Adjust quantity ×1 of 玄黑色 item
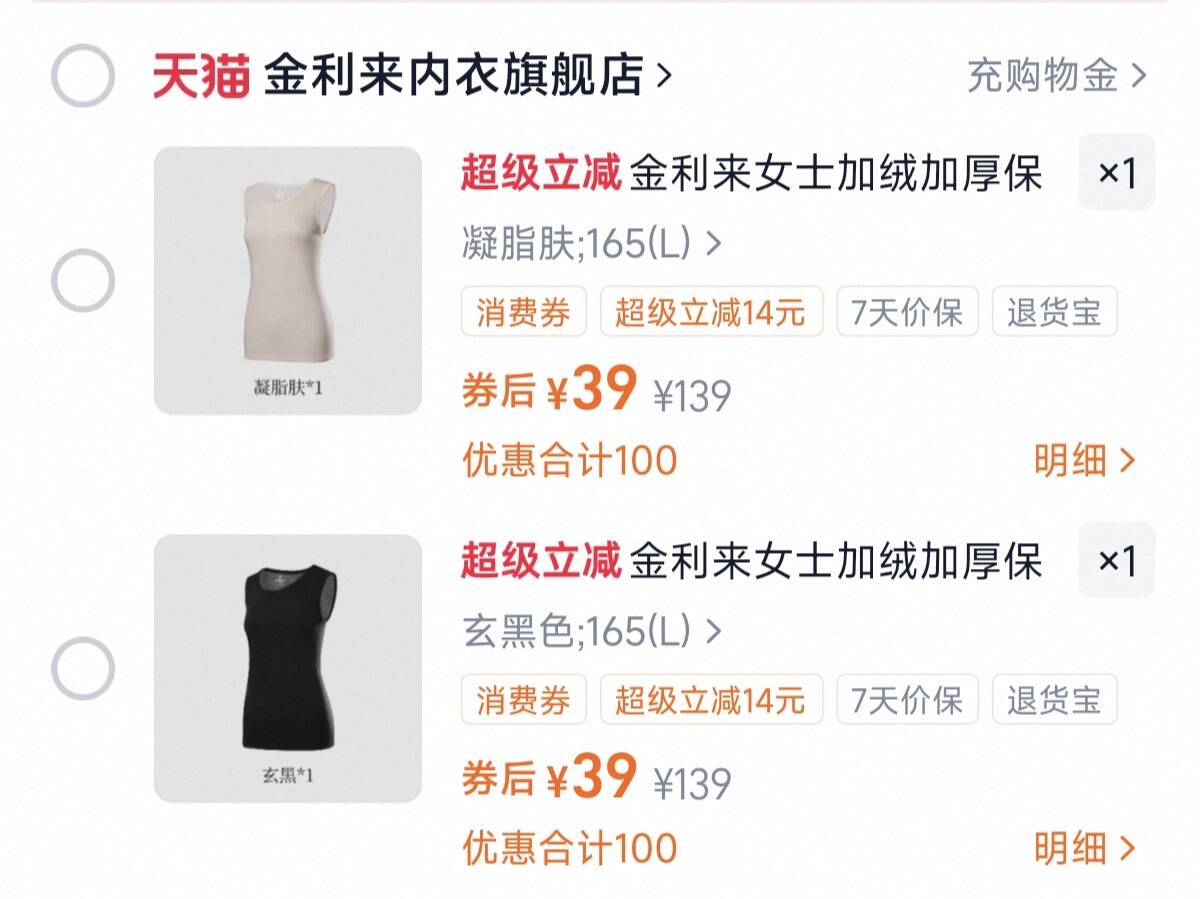The width and height of the screenshot is (1200, 899). point(1116,561)
